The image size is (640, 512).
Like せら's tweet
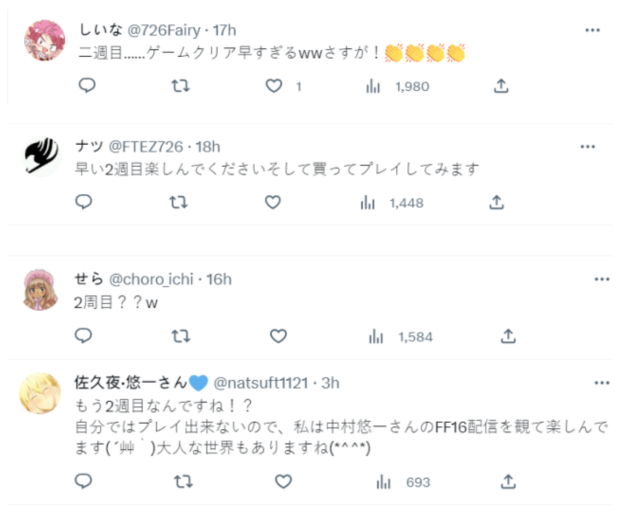coord(279,336)
